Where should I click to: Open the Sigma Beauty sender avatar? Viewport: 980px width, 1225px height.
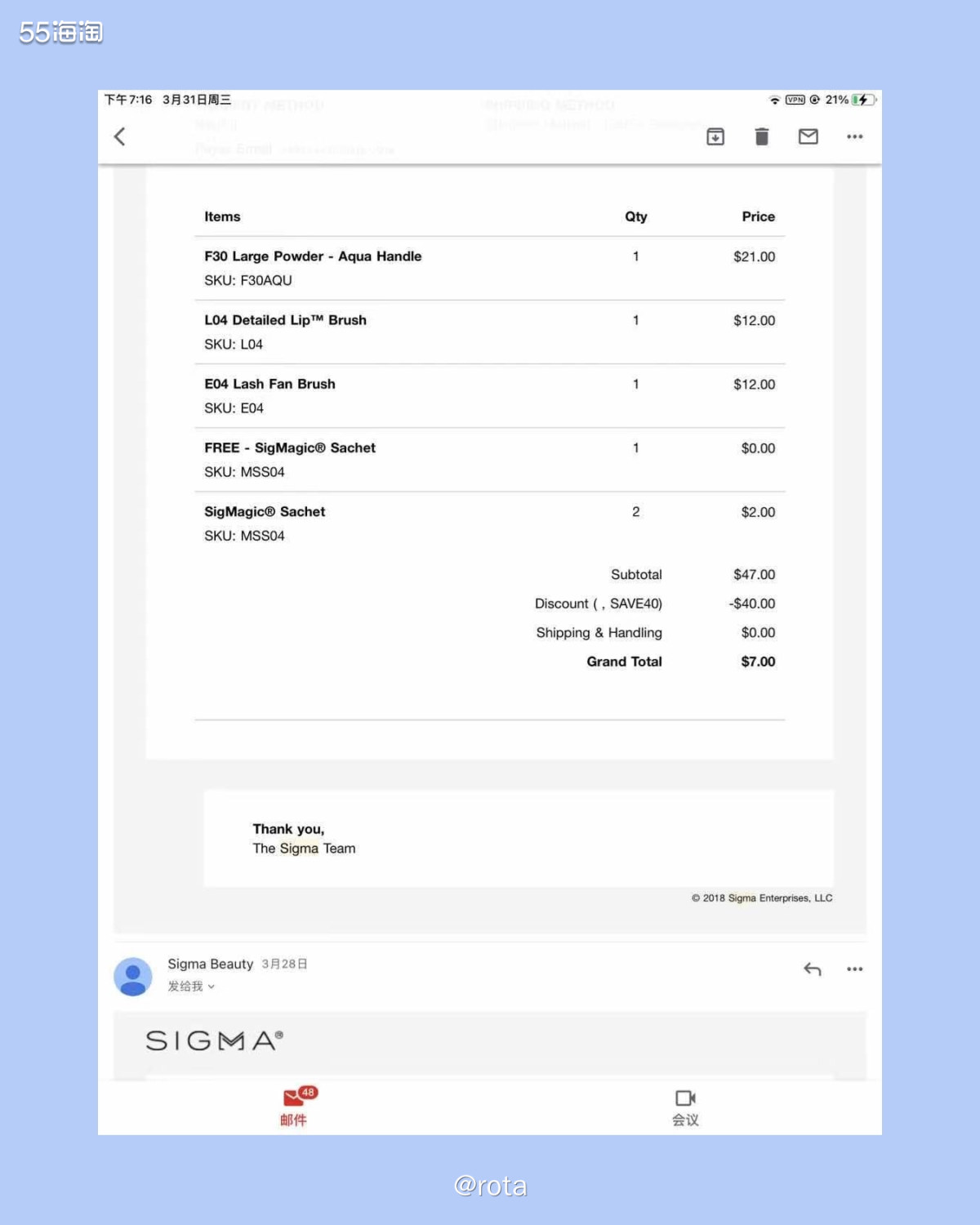pos(133,977)
